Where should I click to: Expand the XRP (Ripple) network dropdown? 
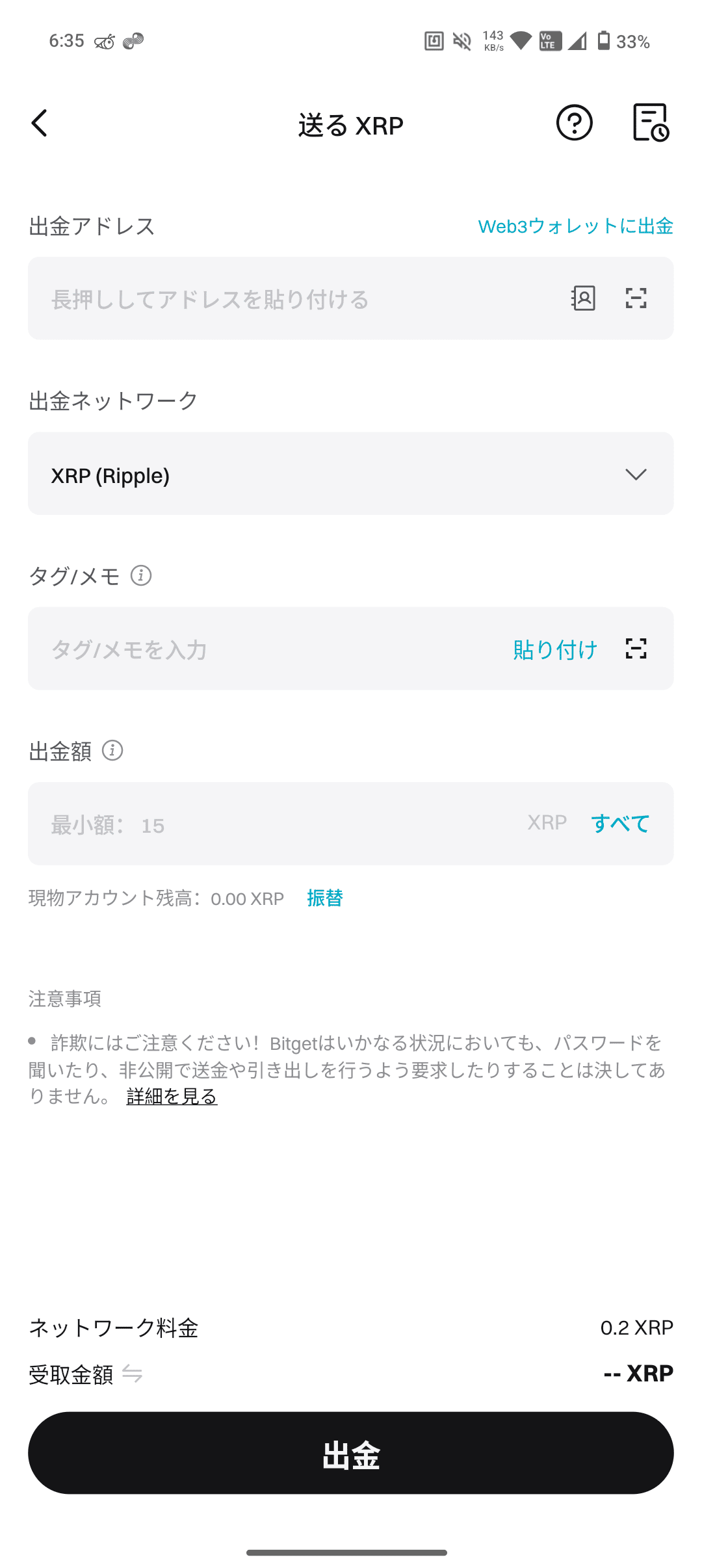click(350, 474)
